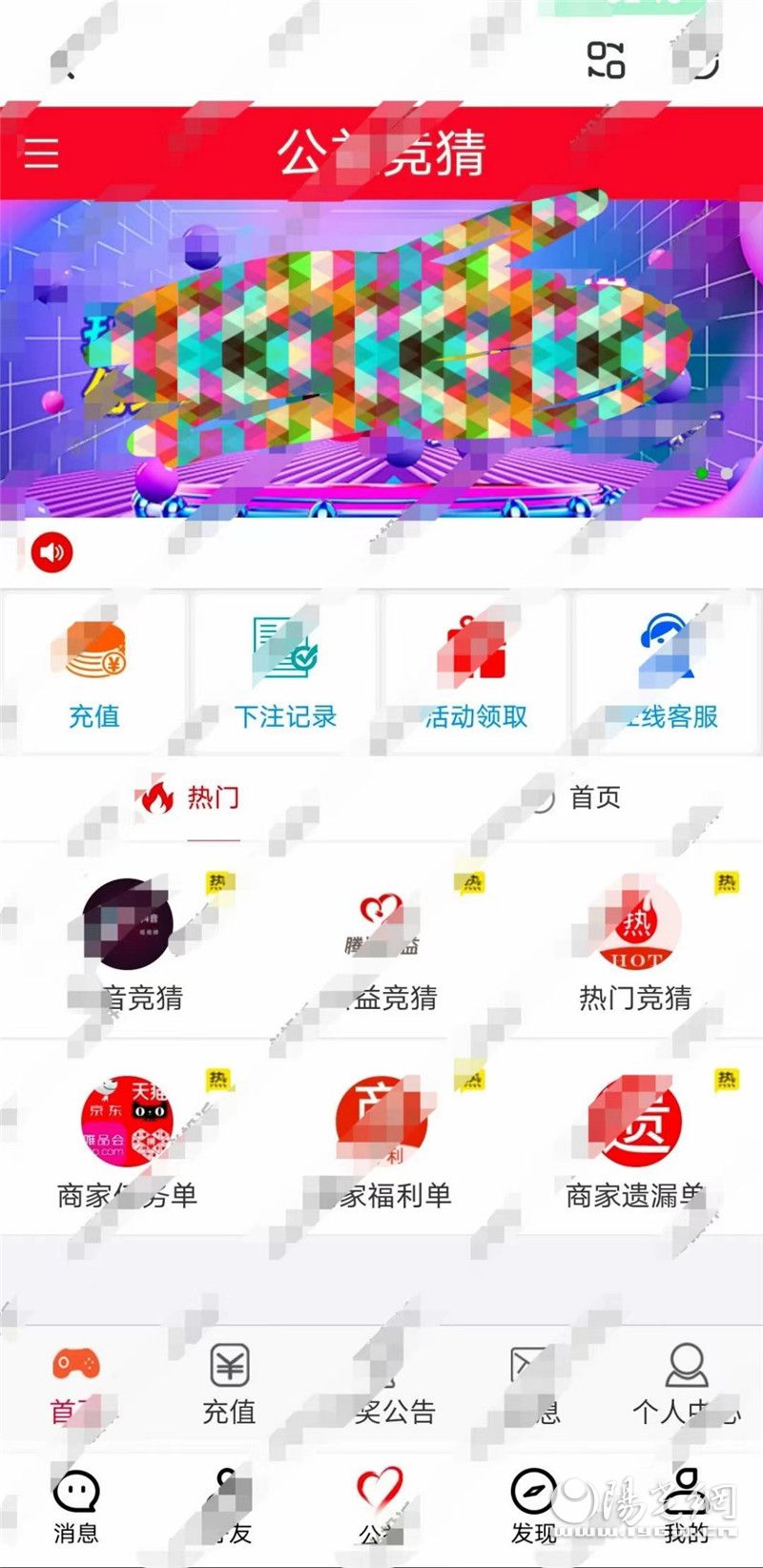Viewport: 763px width, 1568px height.
Task: Open 充值 recharge shortcut card
Action: [94, 673]
